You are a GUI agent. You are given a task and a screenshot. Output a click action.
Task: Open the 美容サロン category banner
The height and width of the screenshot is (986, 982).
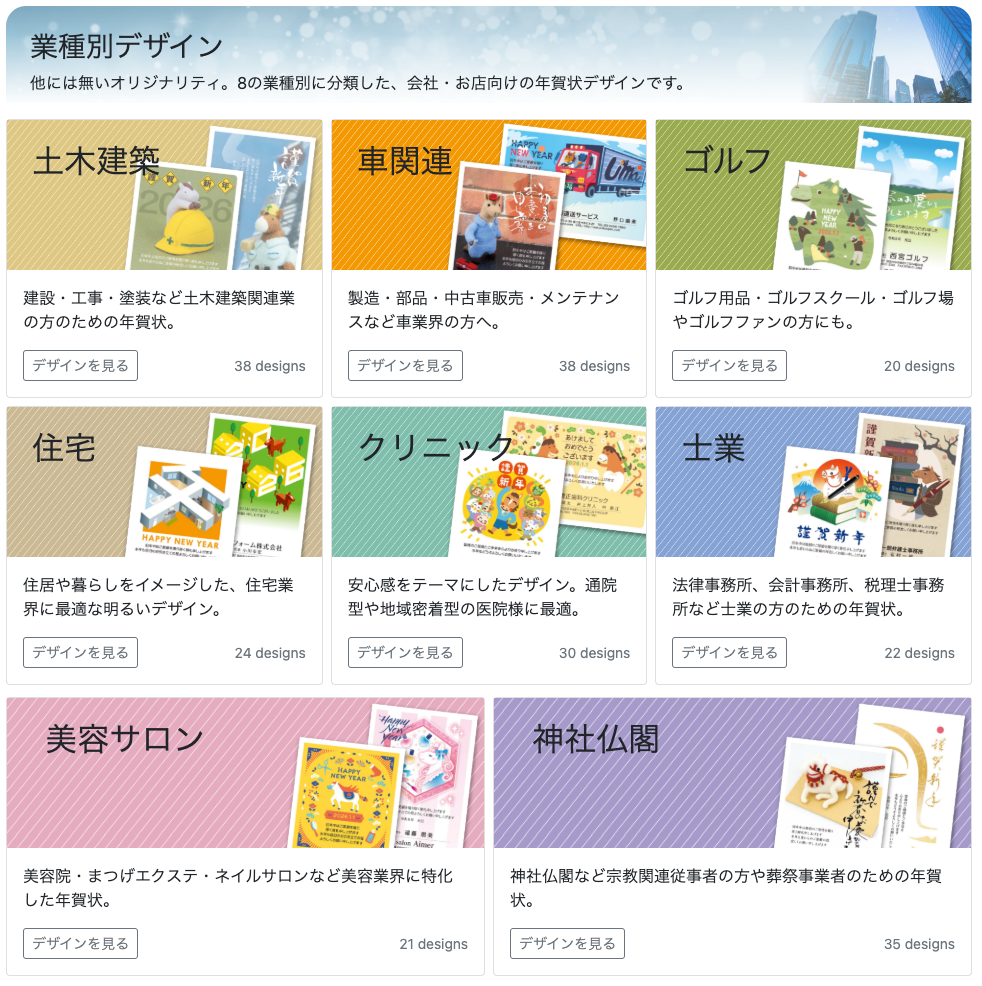245,773
